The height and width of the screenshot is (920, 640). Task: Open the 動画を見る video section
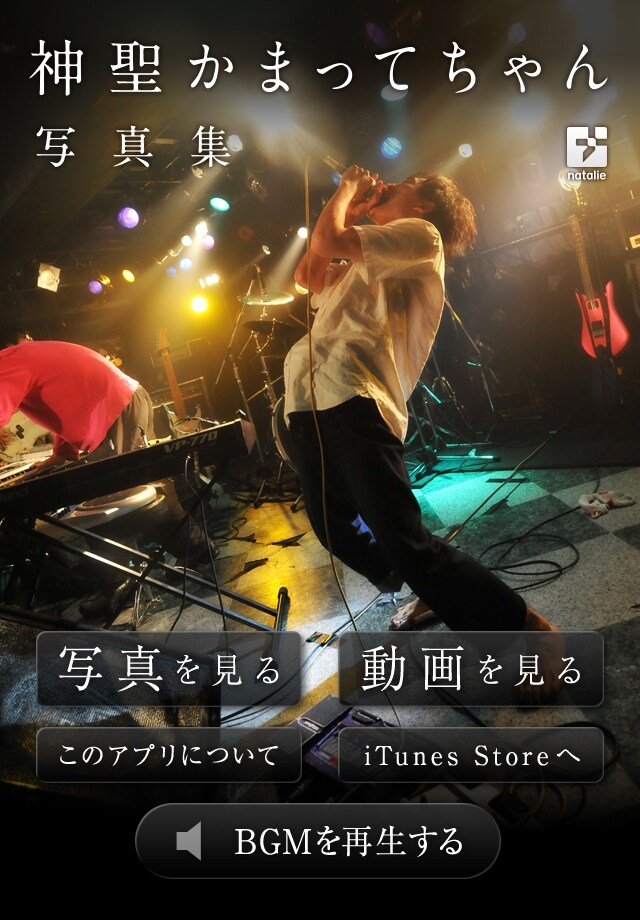(471, 669)
